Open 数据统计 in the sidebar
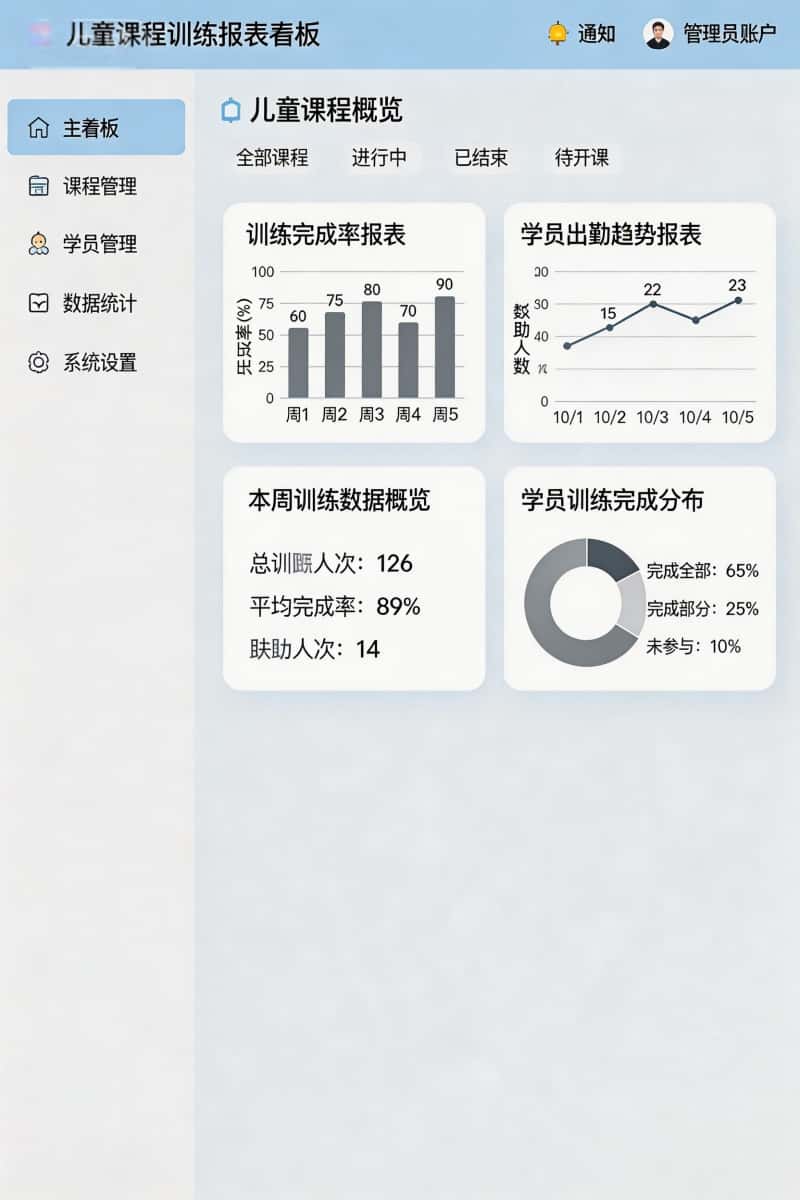This screenshot has width=800, height=1200. pos(96,303)
